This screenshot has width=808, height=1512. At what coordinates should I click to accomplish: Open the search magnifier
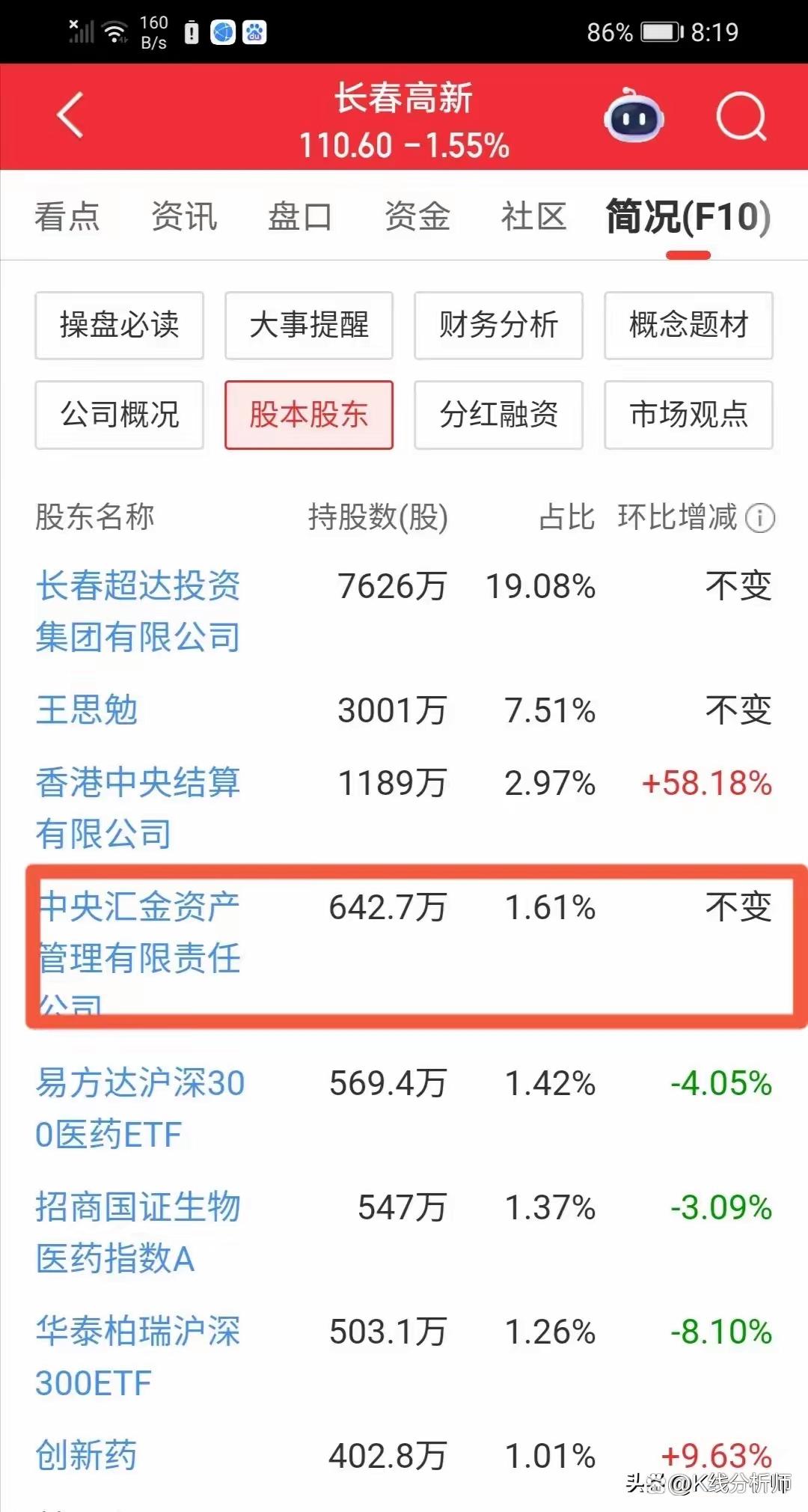tap(741, 117)
